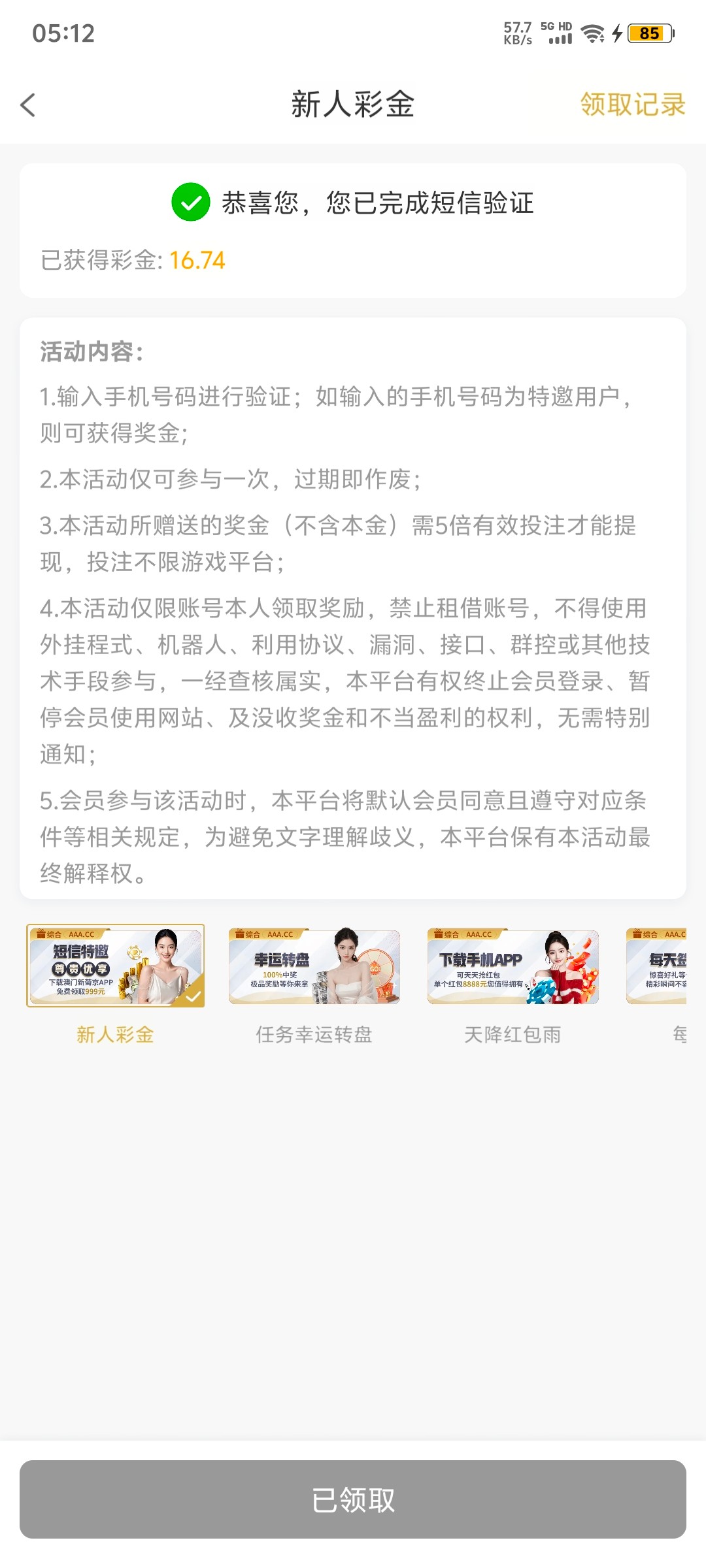Select the 新人彩金 highlighted tab label
This screenshot has width=706, height=1568.
click(x=116, y=1034)
